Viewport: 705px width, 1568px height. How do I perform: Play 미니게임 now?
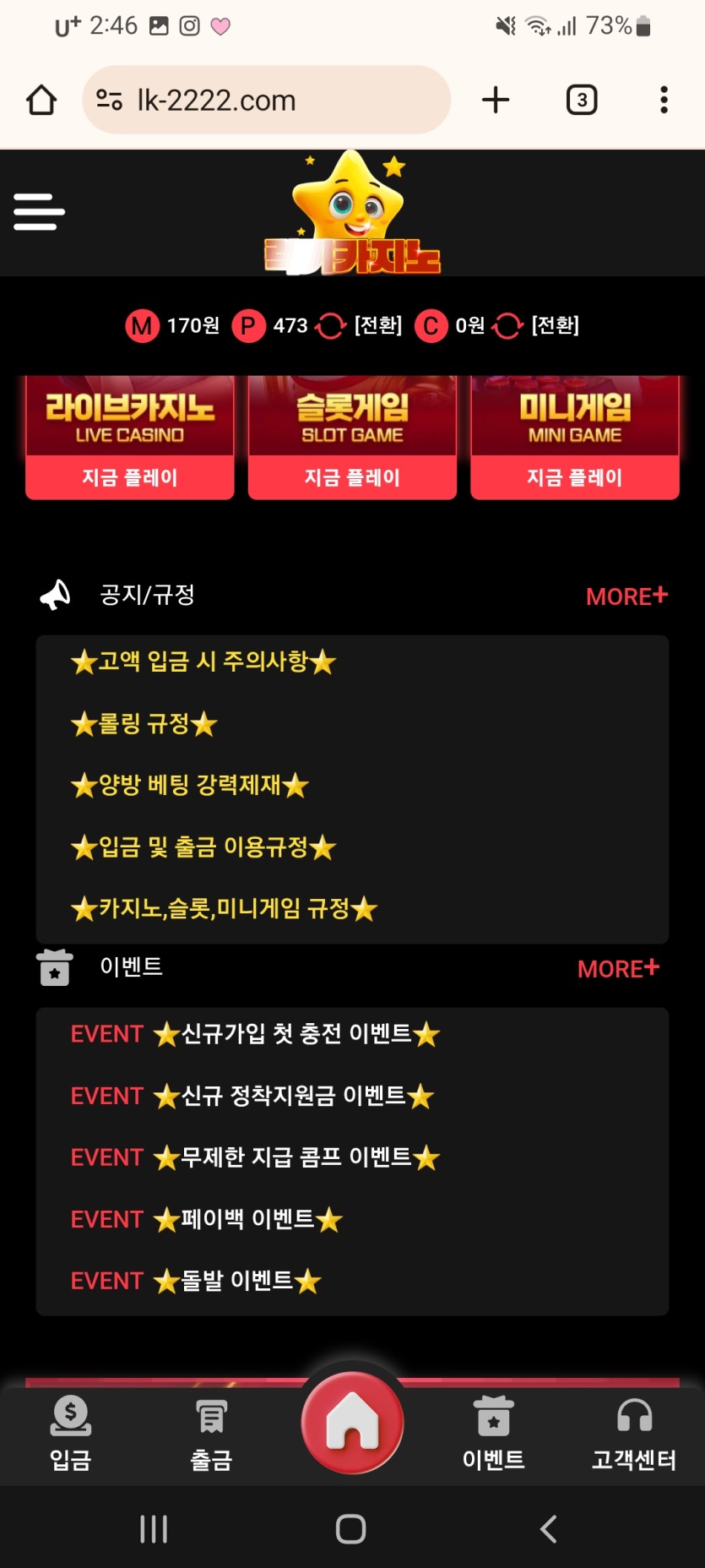[575, 477]
